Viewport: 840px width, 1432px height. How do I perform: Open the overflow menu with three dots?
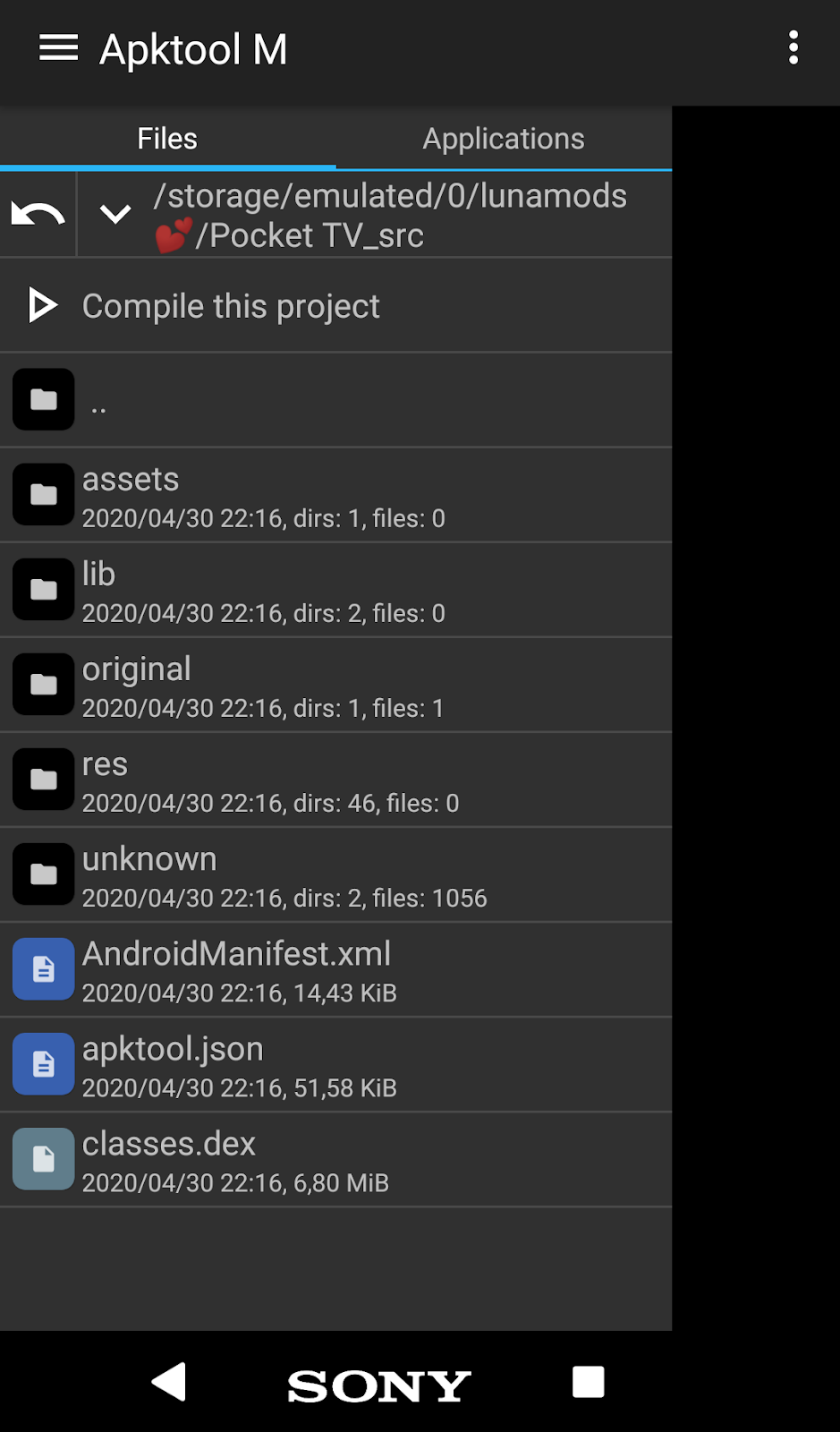coord(793,48)
